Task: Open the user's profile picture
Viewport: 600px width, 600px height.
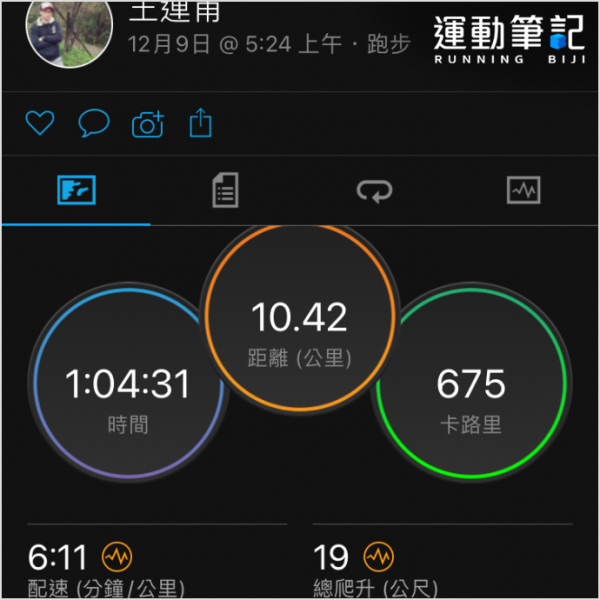Action: click(62, 32)
